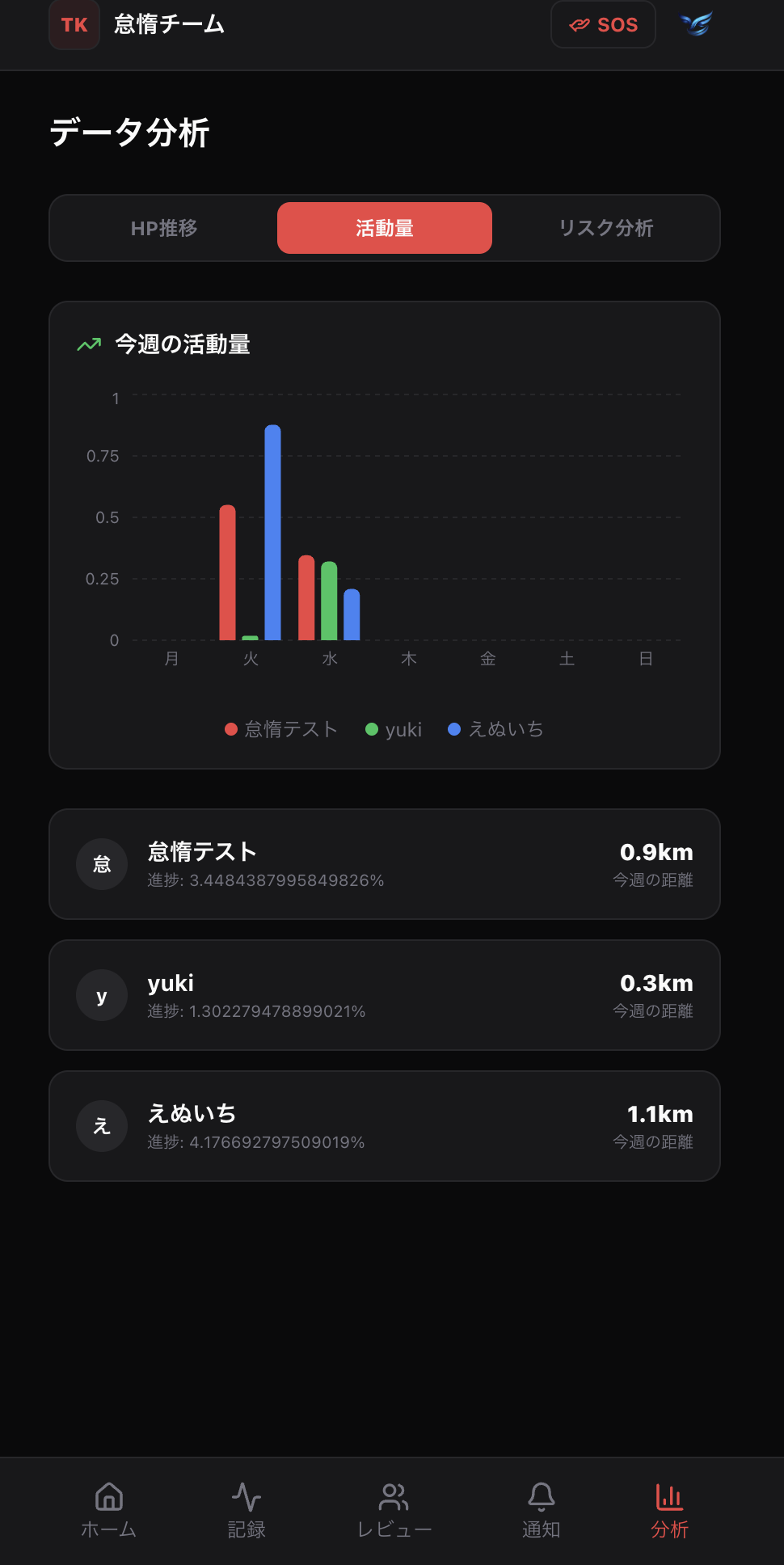The height and width of the screenshot is (1565, 784).
Task: Switch to the レビュー tab
Action: pyautogui.click(x=394, y=1510)
